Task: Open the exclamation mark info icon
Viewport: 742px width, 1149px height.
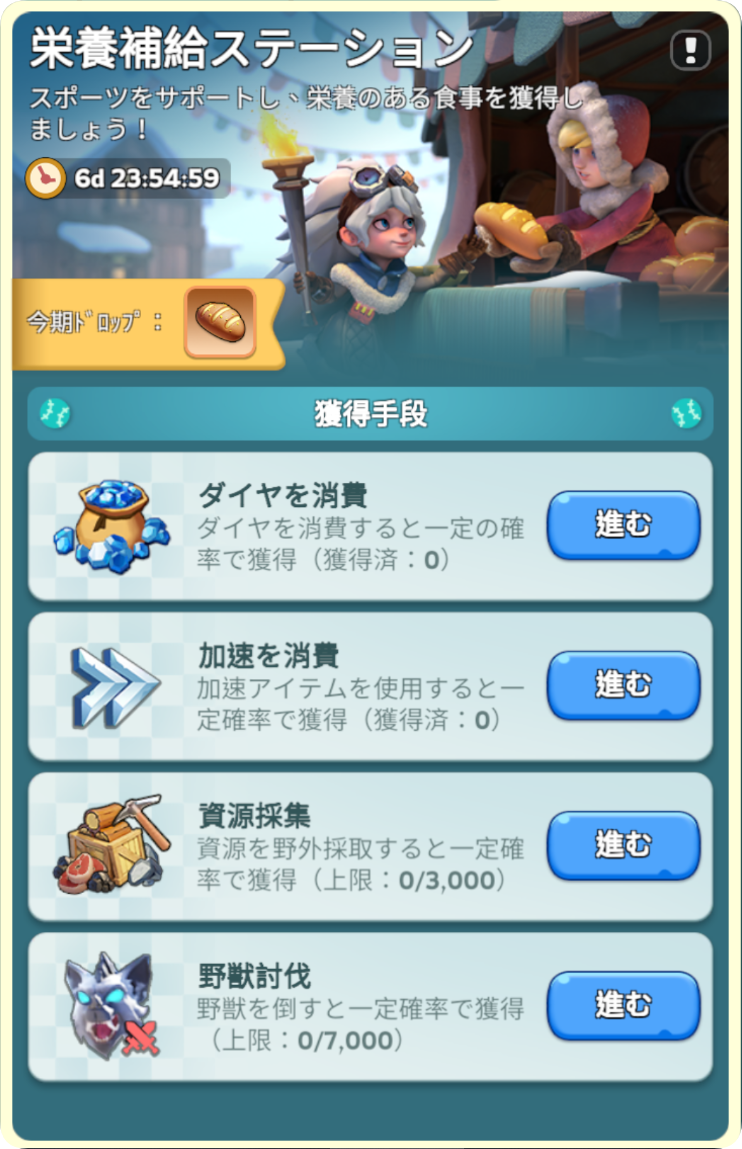Action: 690,49
